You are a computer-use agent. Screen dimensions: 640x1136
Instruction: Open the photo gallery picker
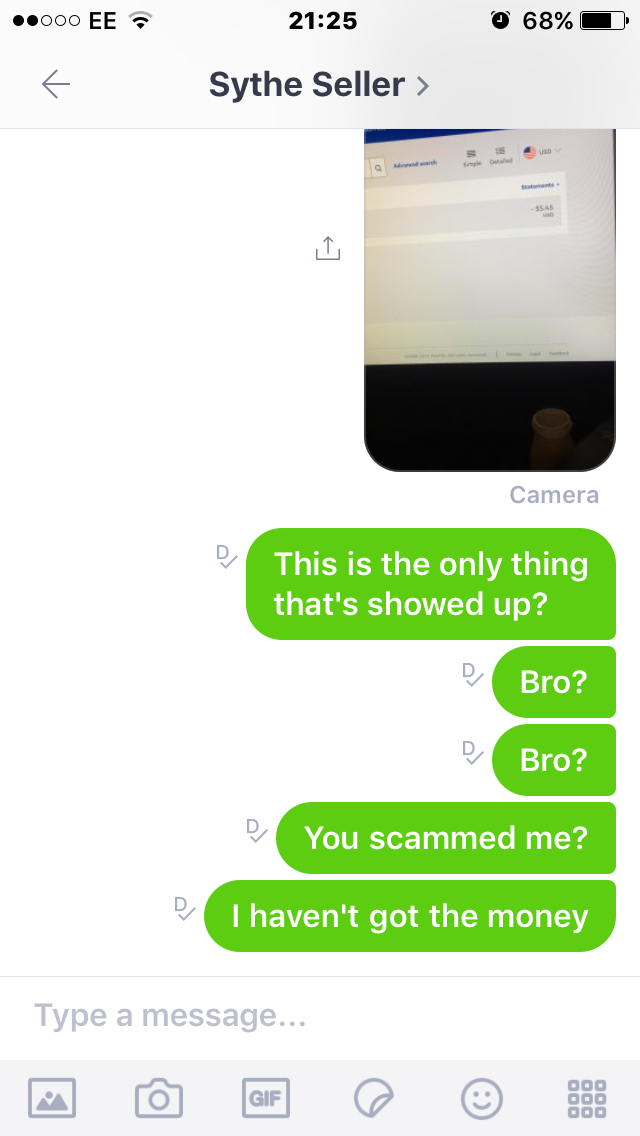coord(52,1099)
